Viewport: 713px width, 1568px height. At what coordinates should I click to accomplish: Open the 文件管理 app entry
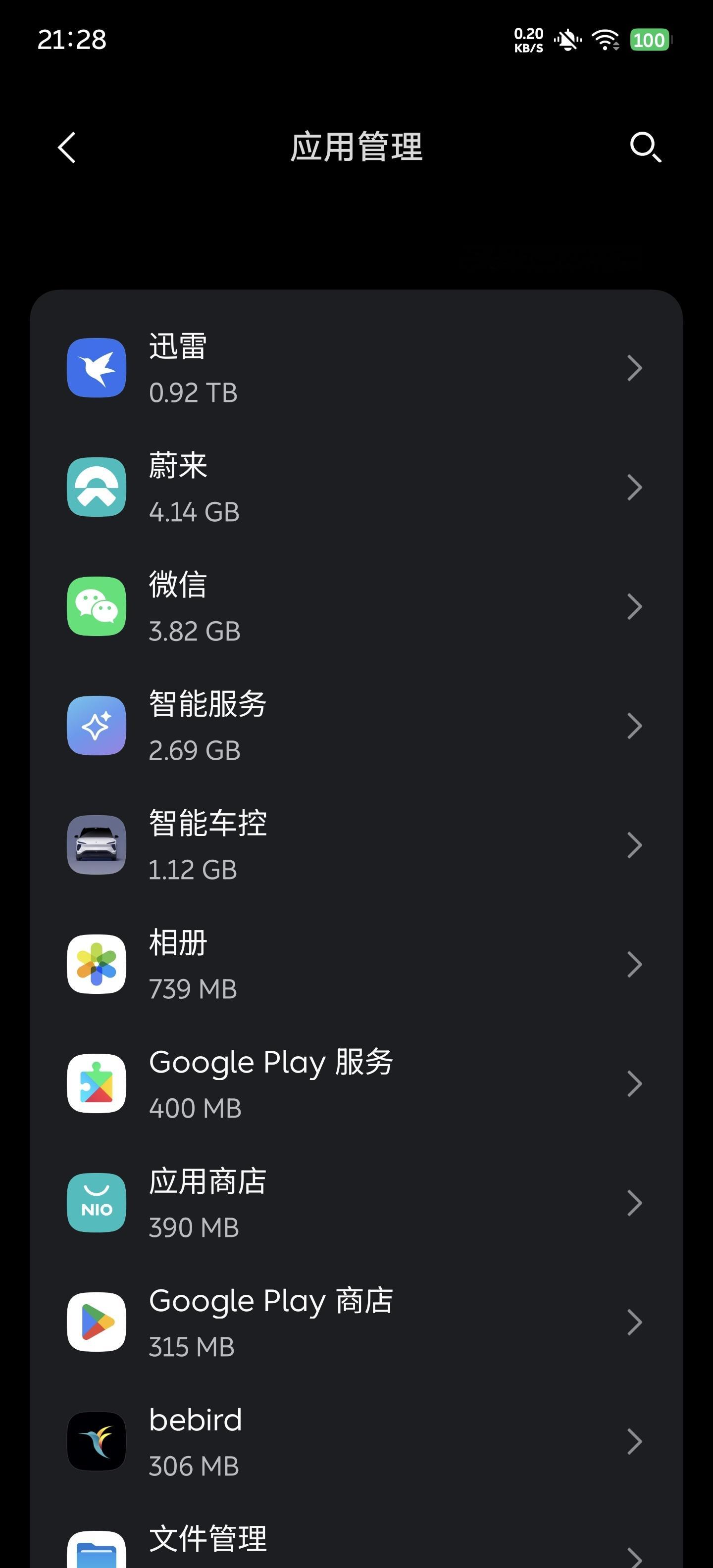click(x=356, y=1535)
